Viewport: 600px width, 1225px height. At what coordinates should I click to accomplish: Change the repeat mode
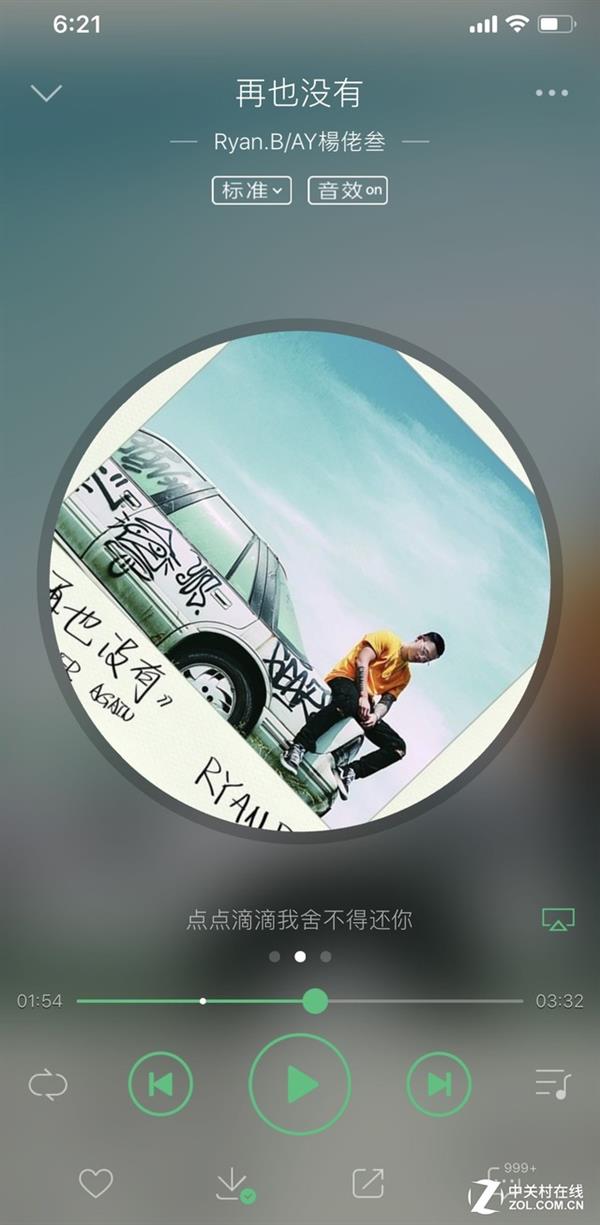click(48, 1085)
